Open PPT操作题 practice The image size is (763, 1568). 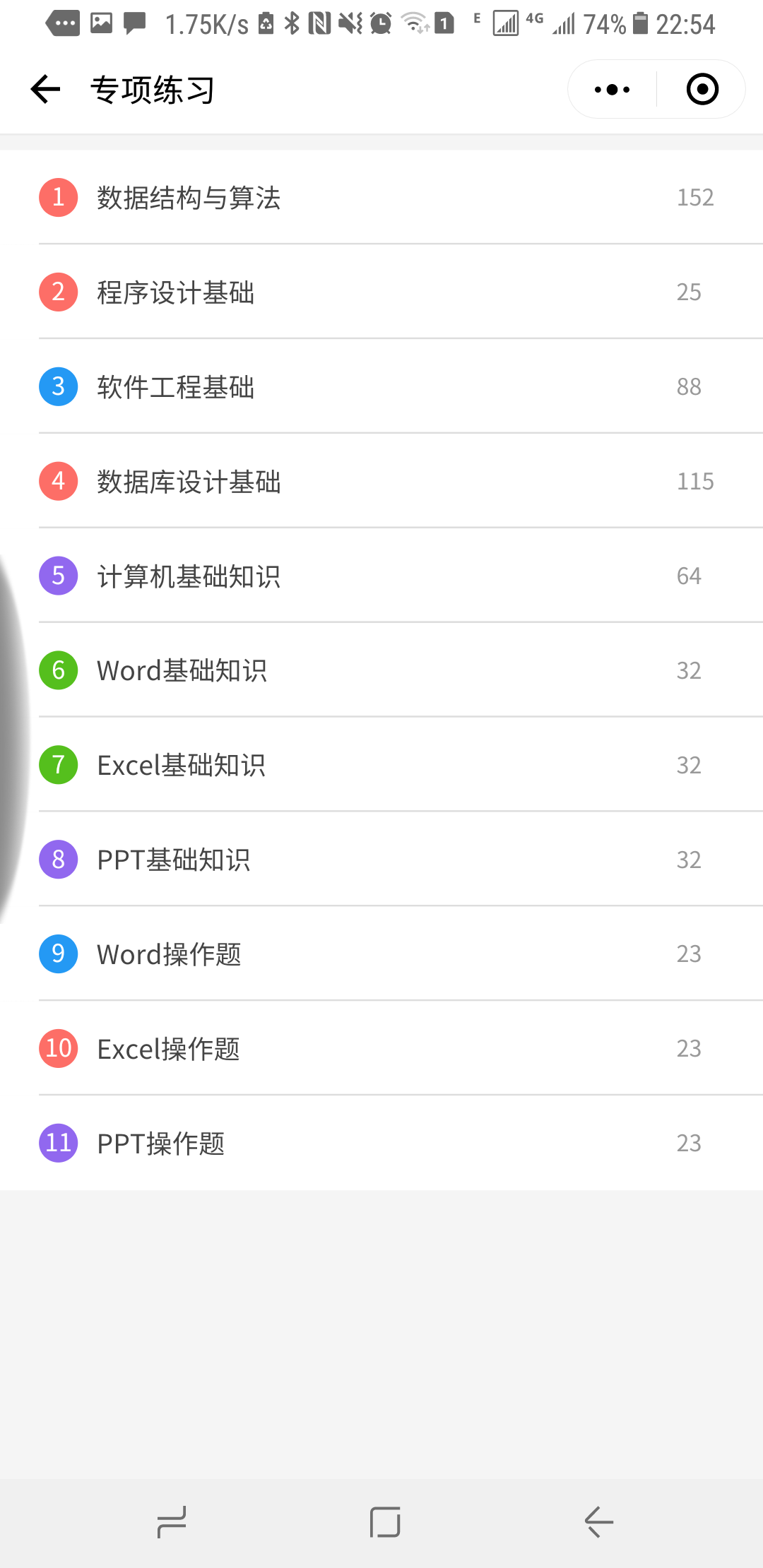pos(381,1144)
